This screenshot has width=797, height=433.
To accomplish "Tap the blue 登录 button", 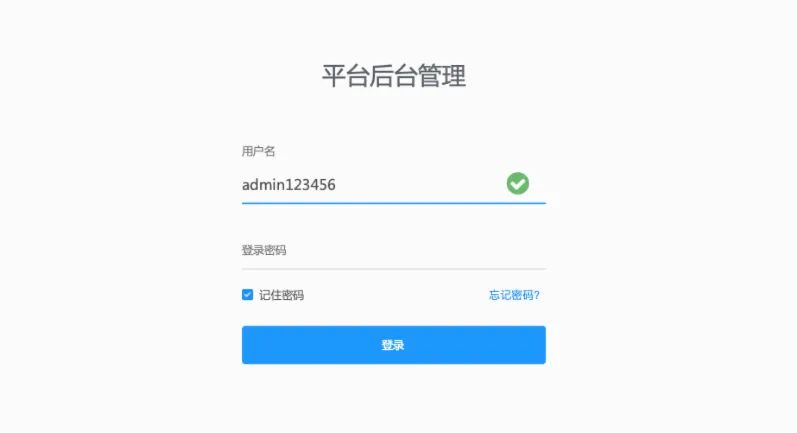I will [x=393, y=345].
